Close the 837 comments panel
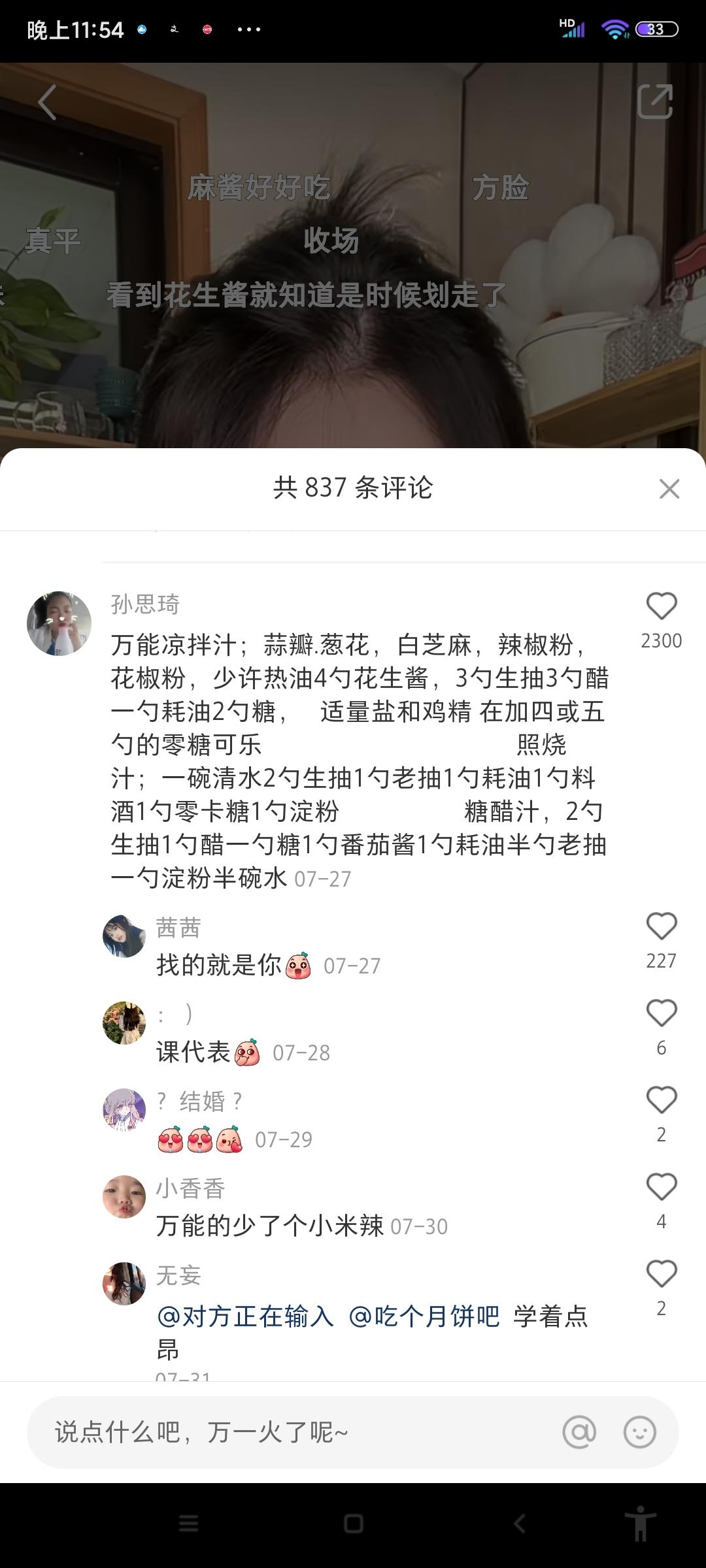The image size is (706, 1568). click(x=669, y=489)
